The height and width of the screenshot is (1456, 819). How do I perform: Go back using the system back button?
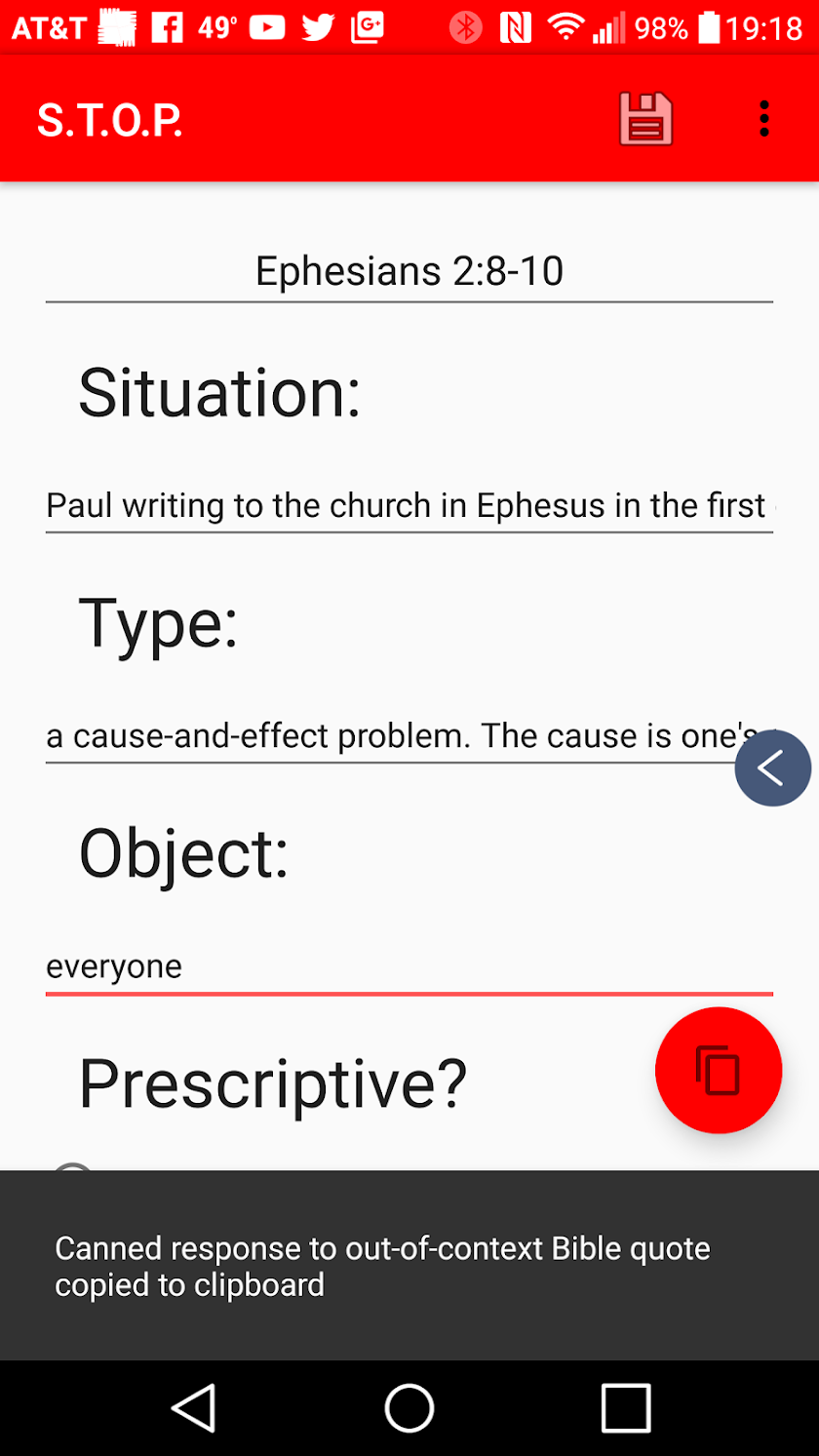[x=193, y=1408]
